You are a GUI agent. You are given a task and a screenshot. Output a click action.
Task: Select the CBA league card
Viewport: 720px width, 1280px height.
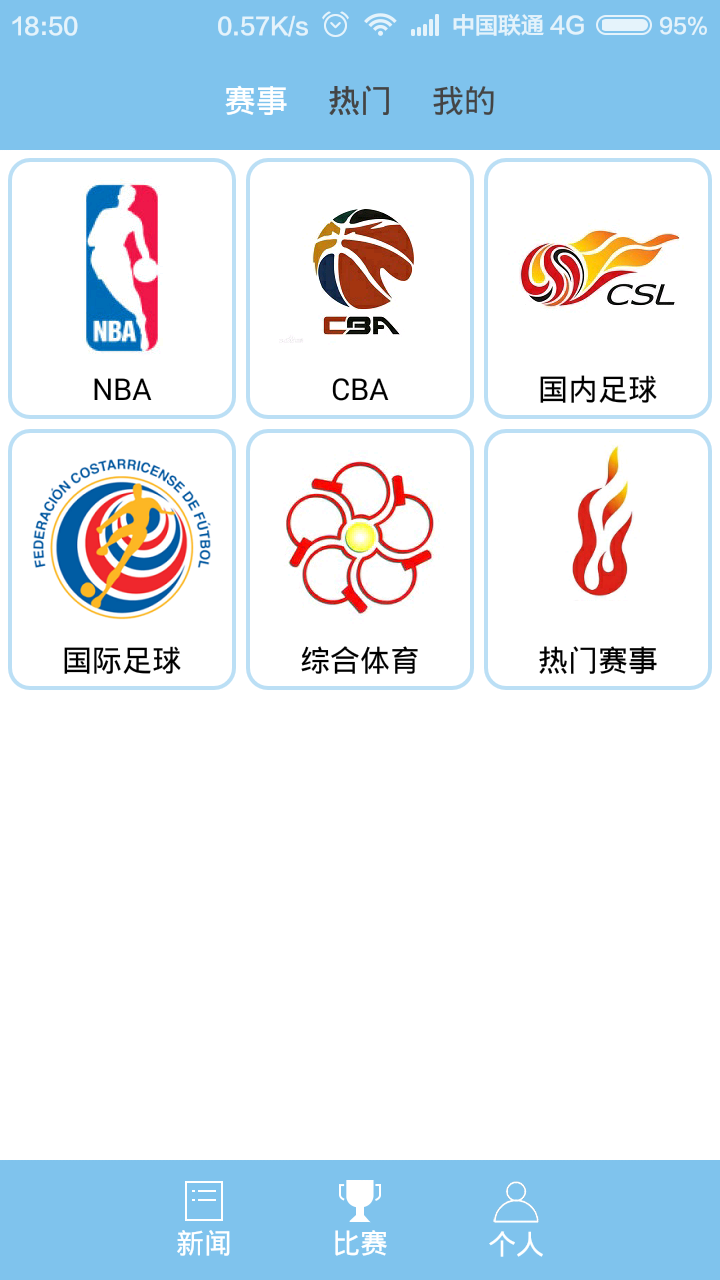[360, 288]
